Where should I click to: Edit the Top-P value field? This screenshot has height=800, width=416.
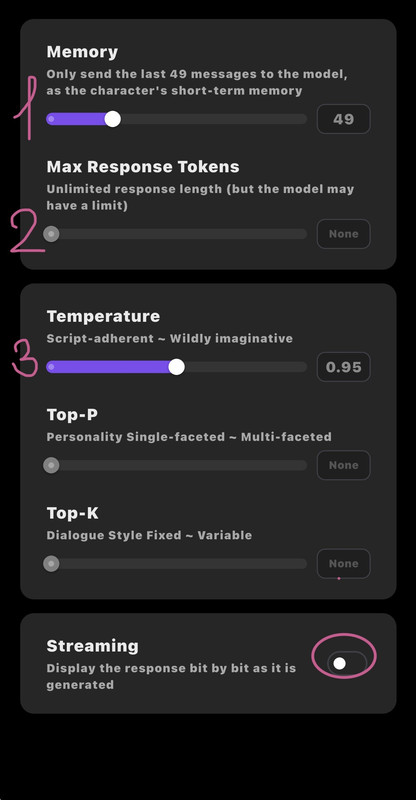pyautogui.click(x=344, y=465)
